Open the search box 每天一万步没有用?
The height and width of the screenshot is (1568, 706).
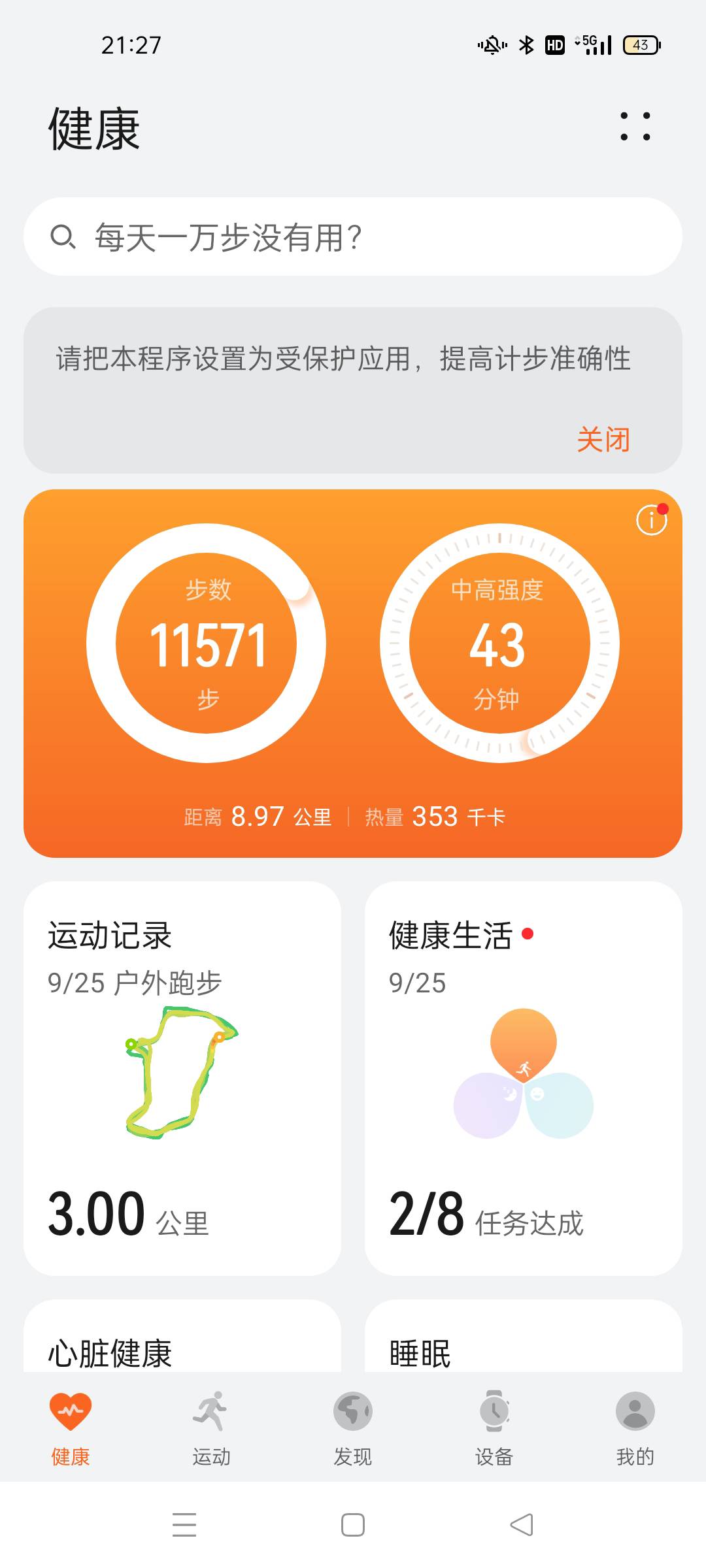point(353,237)
